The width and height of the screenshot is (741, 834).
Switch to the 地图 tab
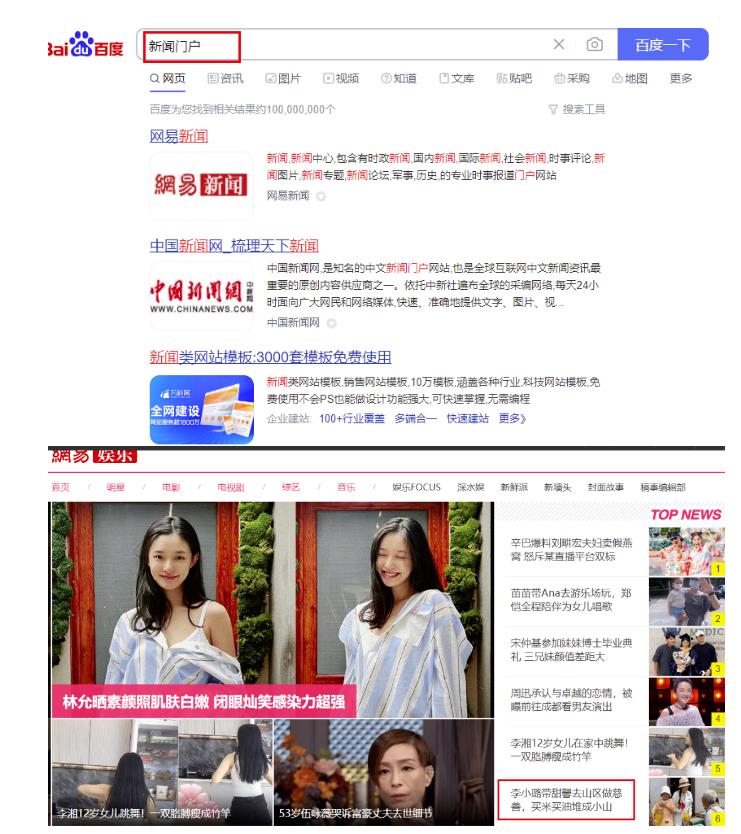click(x=630, y=79)
